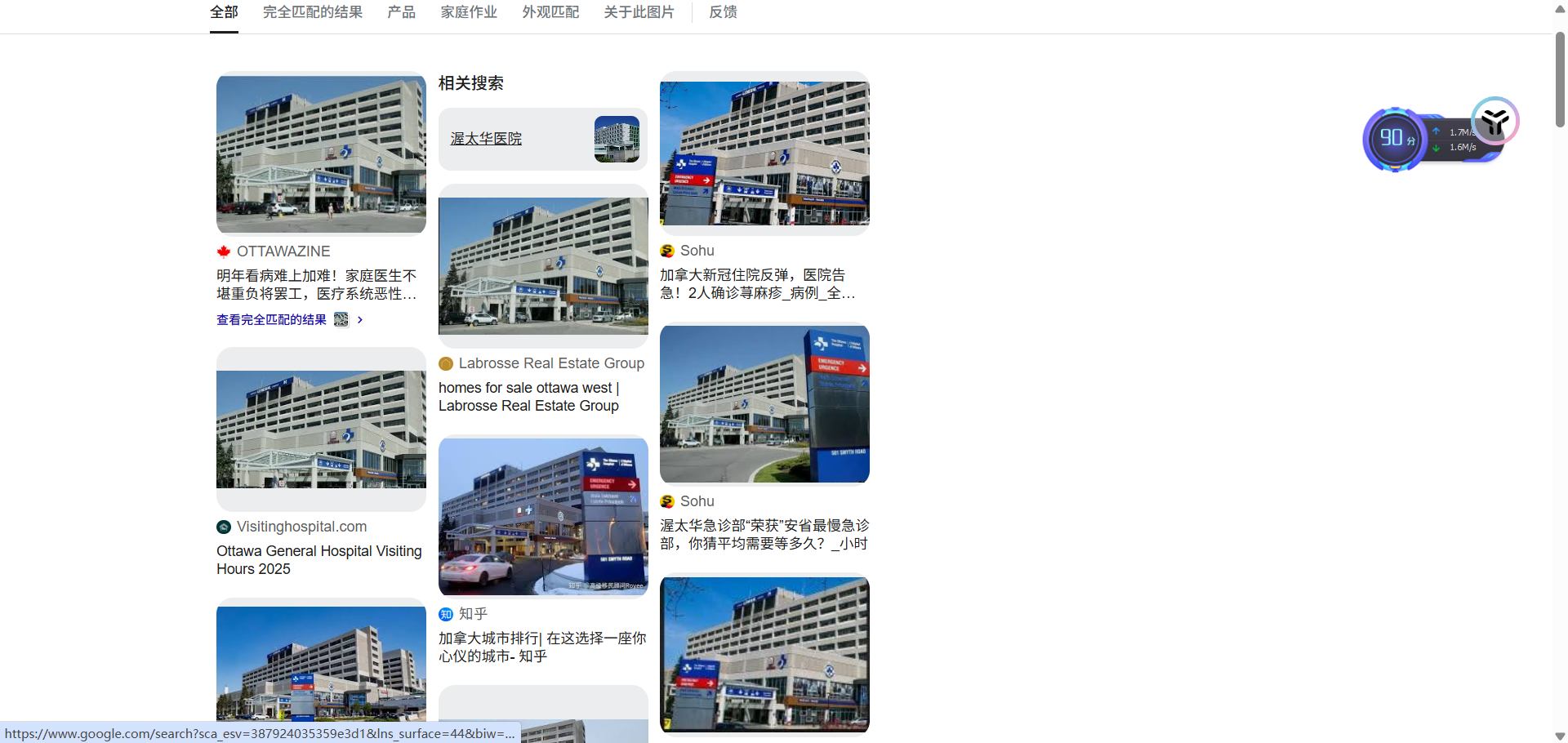This screenshot has width=1568, height=743.
Task: Tap 反馈 to send feedback
Action: point(723,12)
